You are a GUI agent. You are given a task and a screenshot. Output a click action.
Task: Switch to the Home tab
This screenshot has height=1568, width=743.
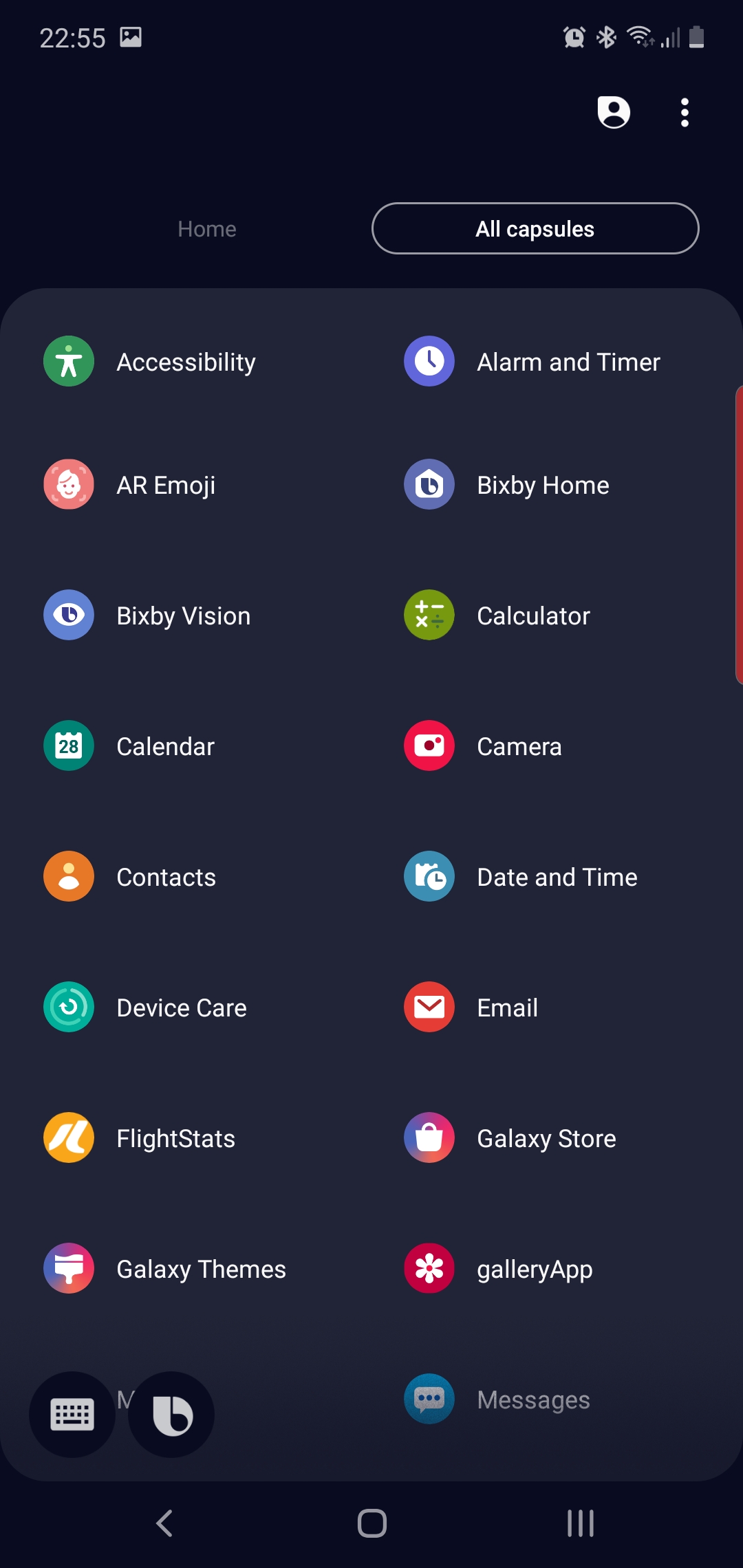point(206,229)
